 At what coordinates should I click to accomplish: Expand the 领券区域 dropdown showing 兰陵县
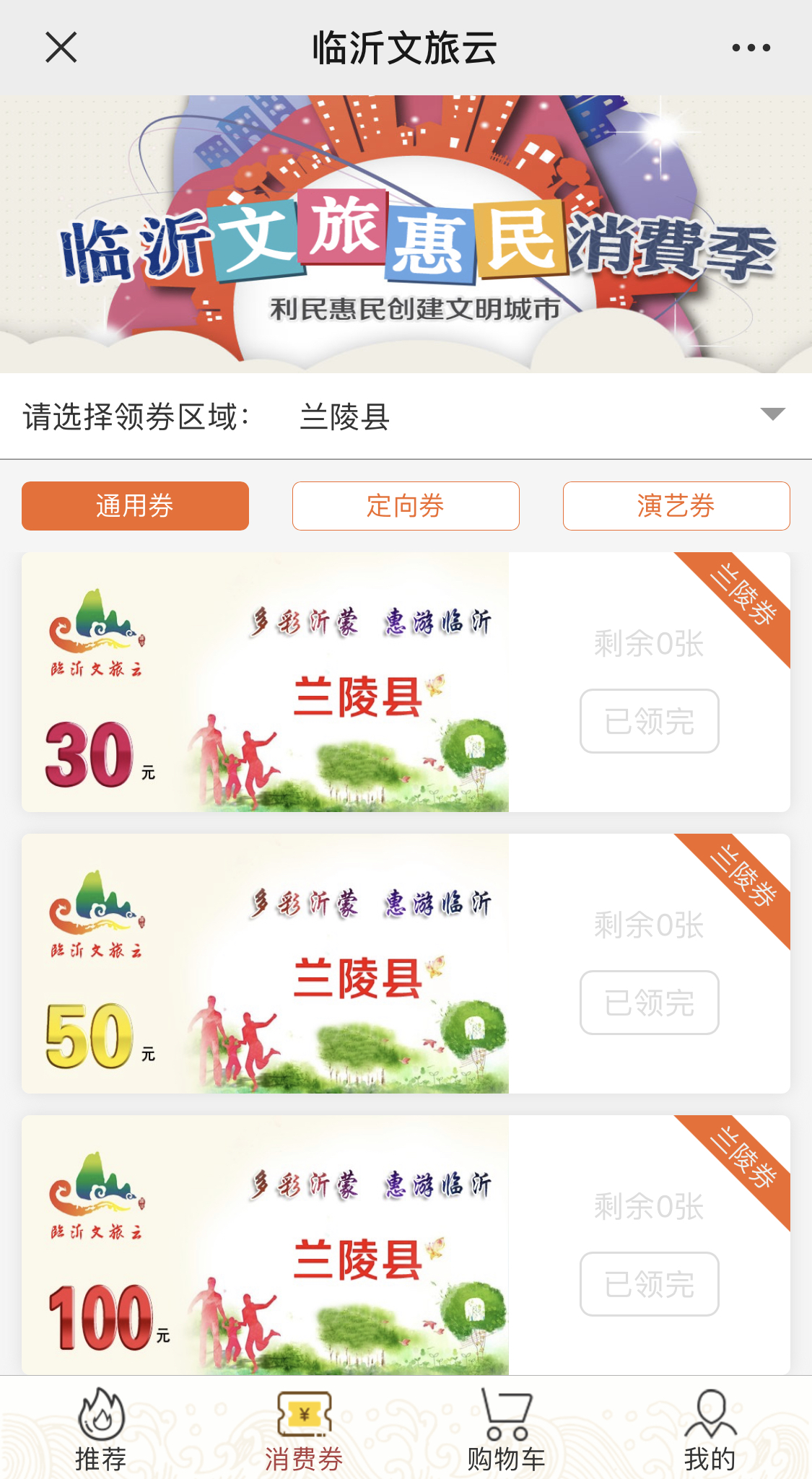coord(406,416)
